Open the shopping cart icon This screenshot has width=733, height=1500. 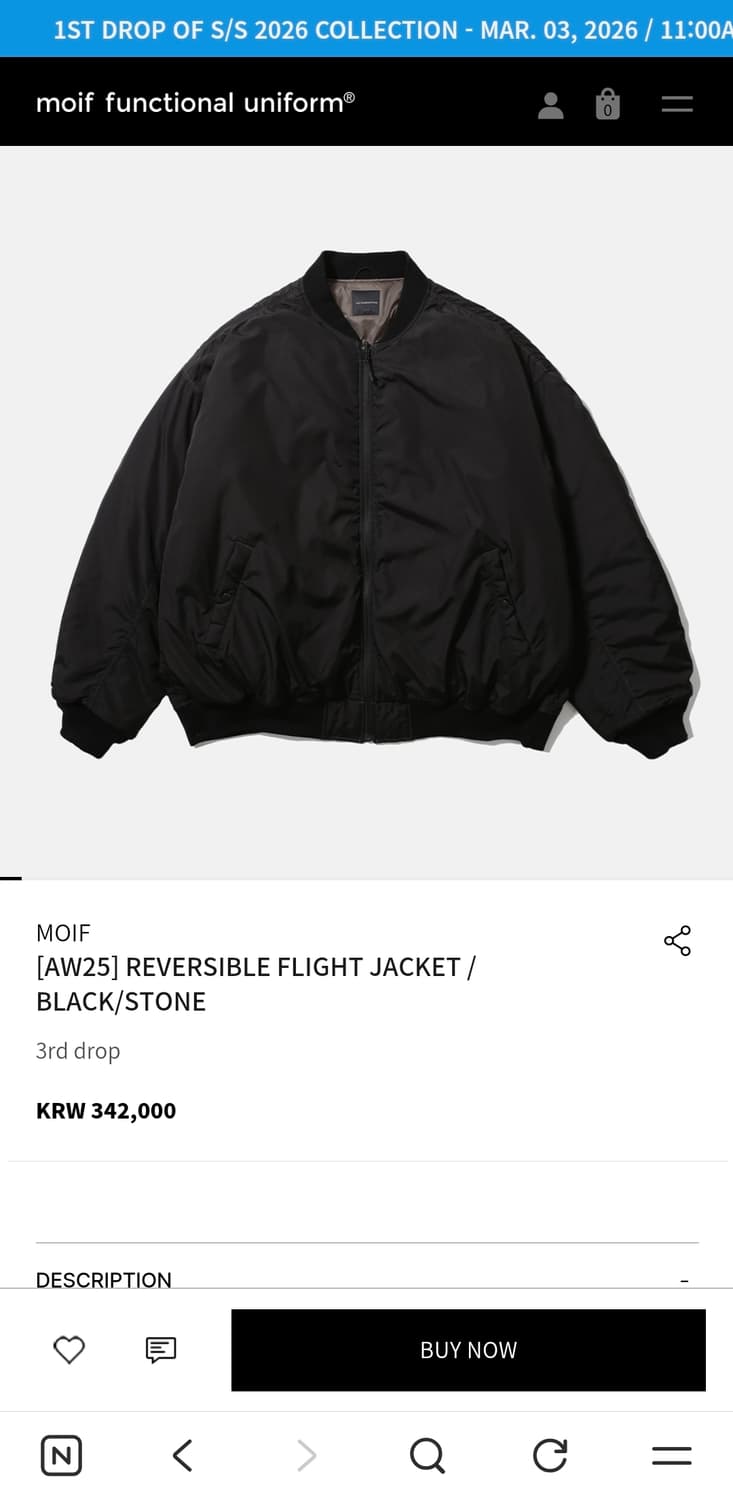click(607, 103)
